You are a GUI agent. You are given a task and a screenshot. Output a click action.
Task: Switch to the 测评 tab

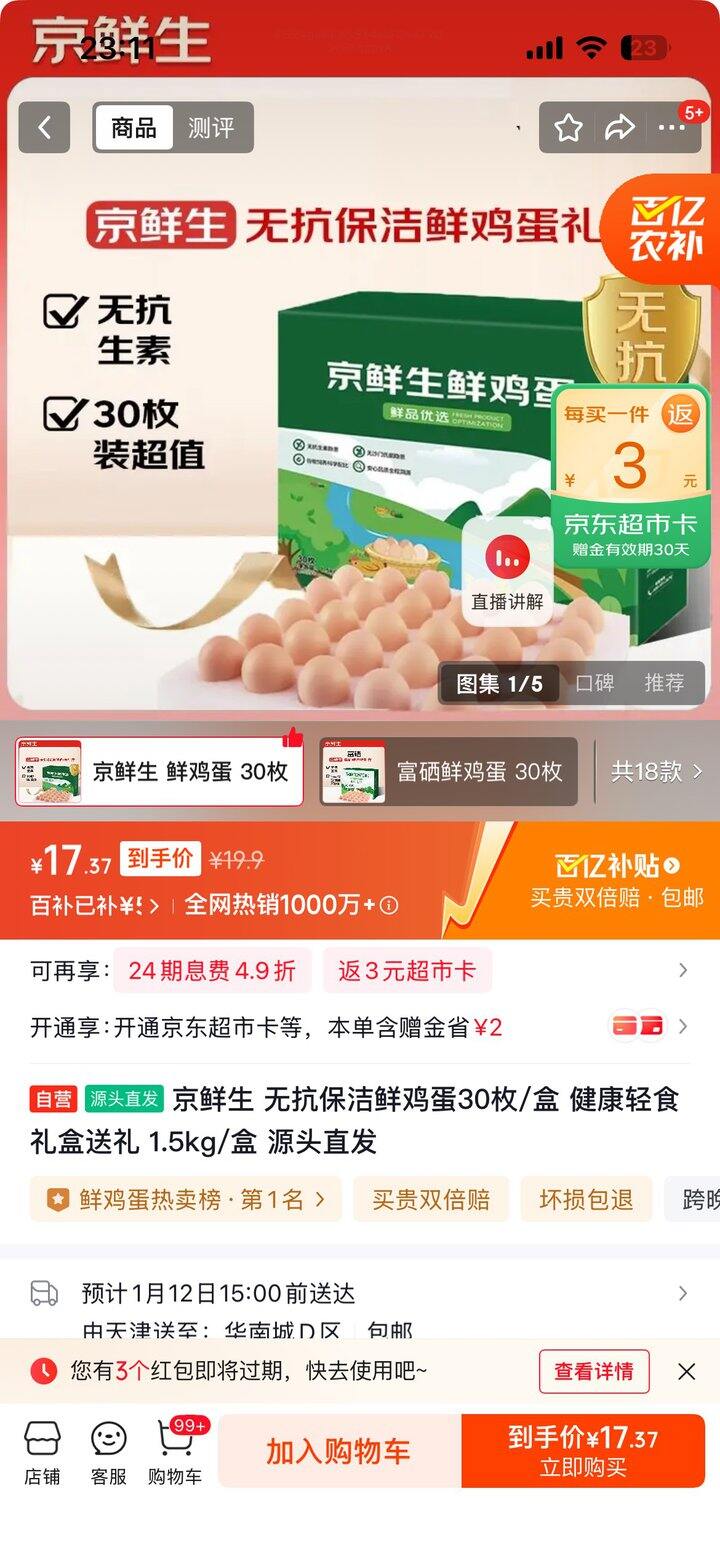211,128
